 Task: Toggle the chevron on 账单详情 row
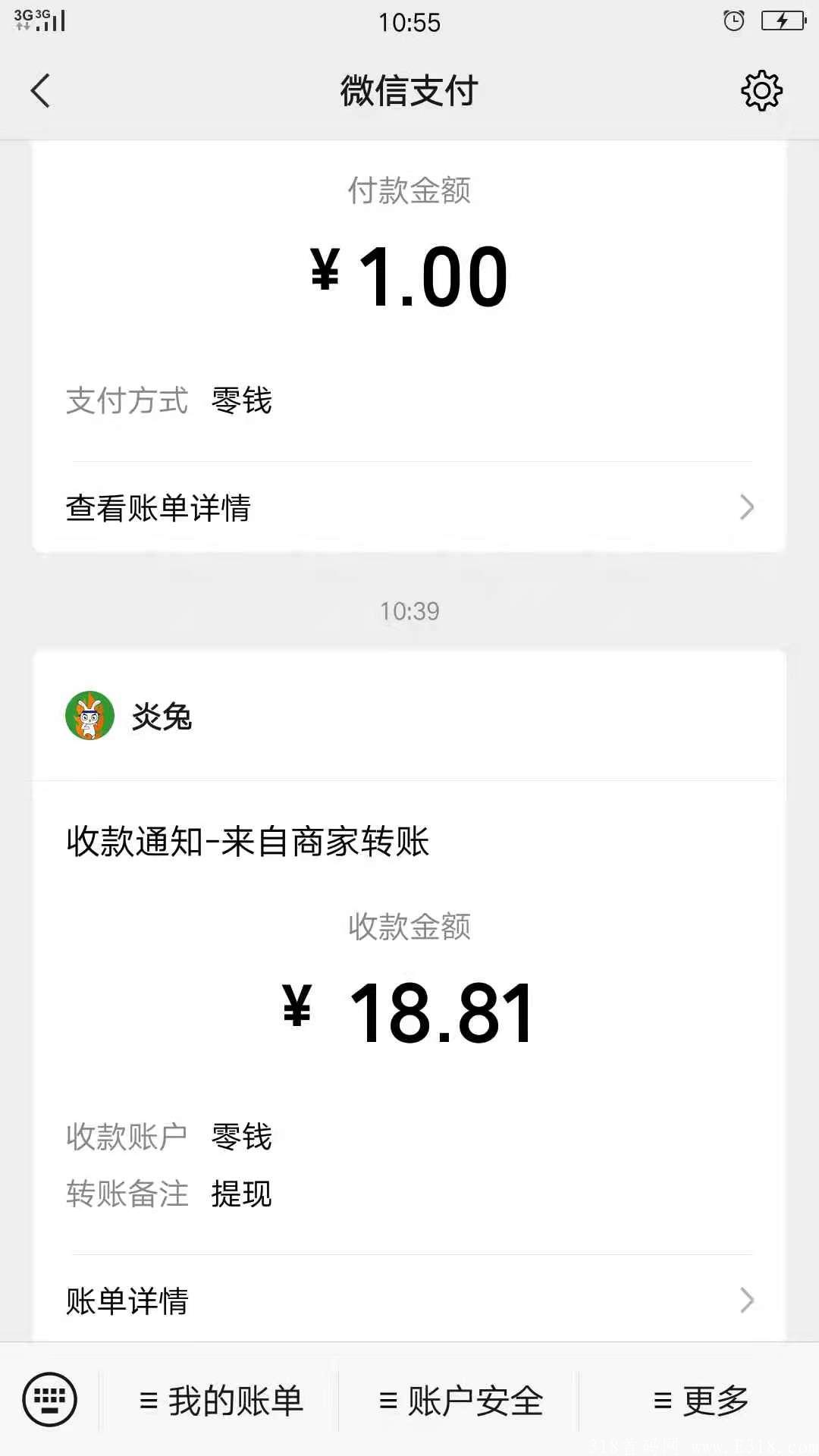(x=746, y=1301)
